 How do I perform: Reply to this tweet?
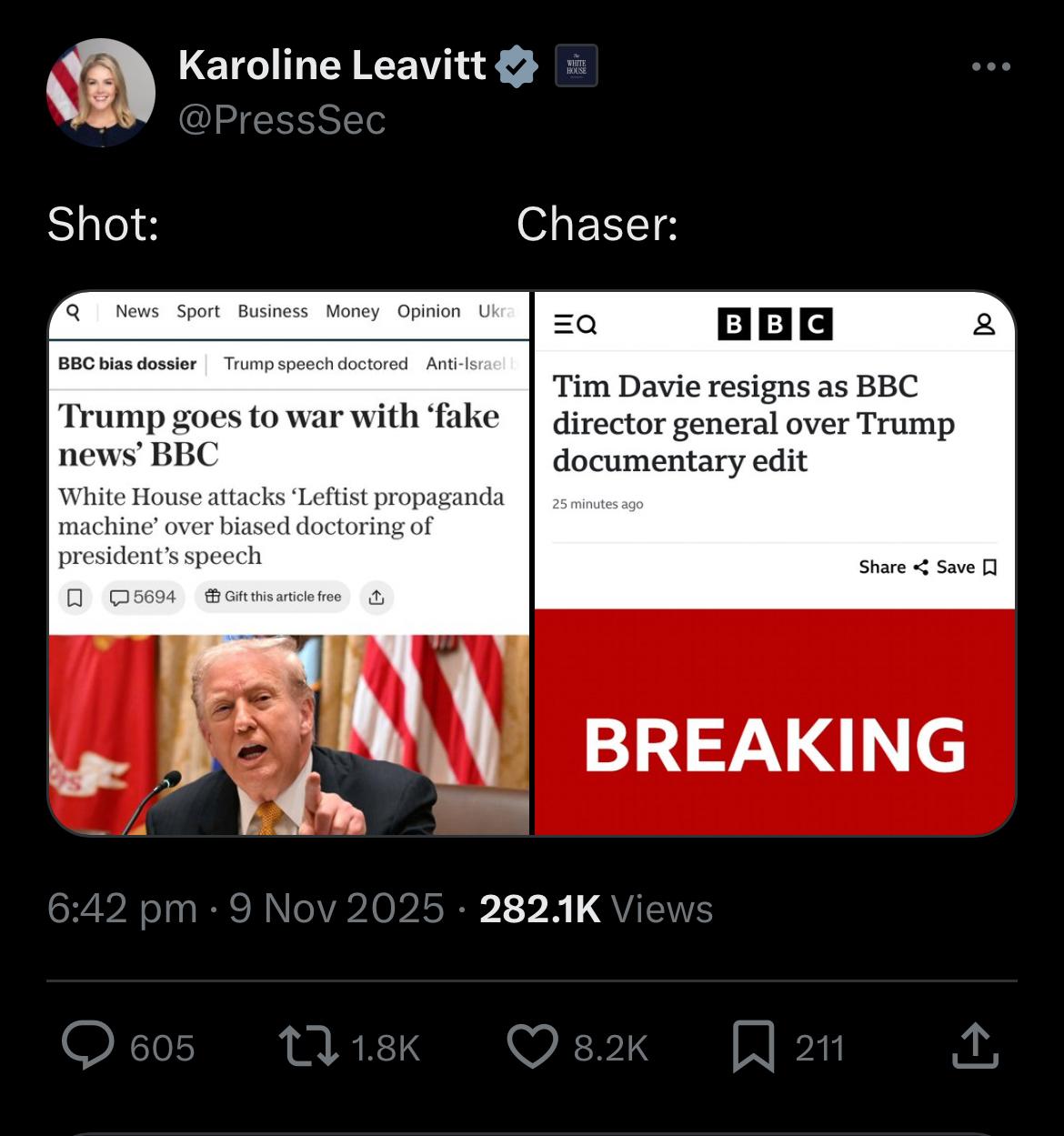tap(88, 1046)
